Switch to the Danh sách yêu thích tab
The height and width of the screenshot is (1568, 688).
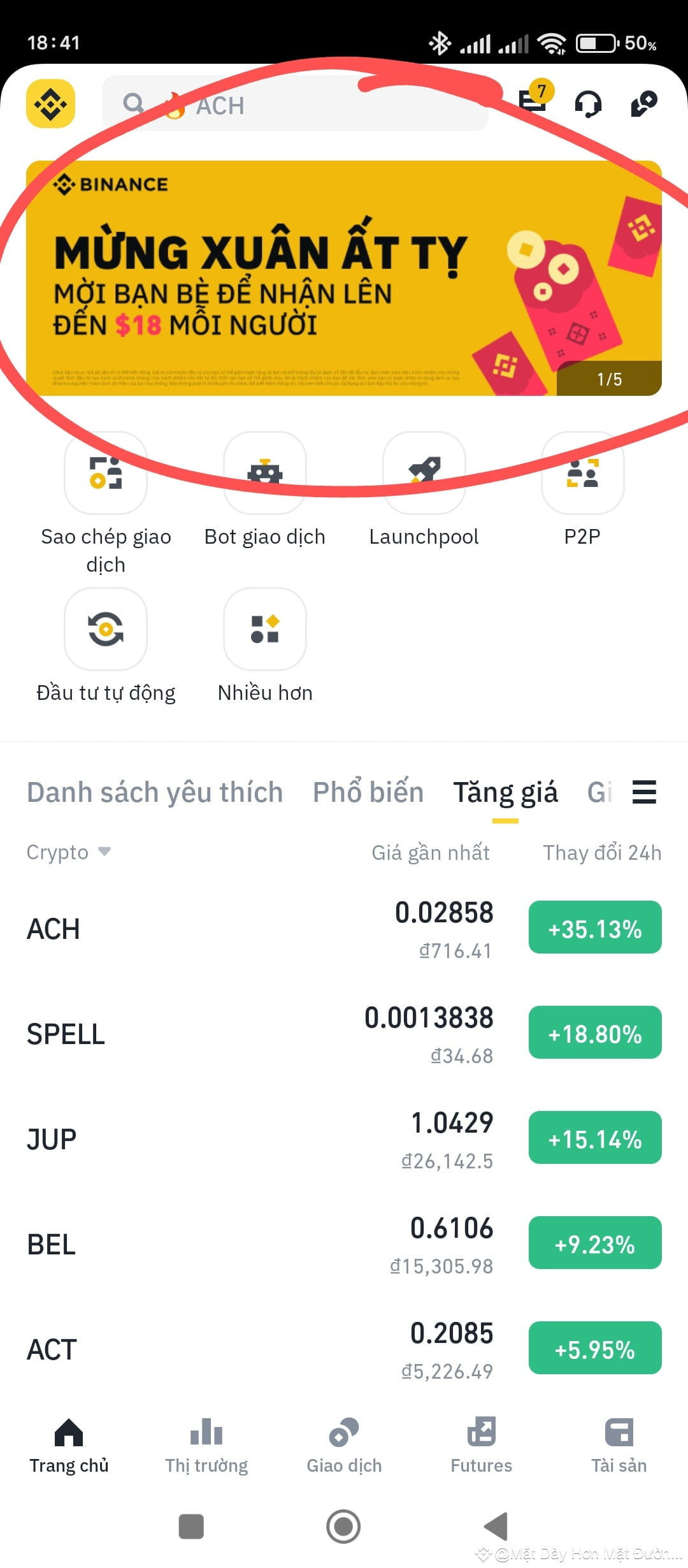(155, 792)
